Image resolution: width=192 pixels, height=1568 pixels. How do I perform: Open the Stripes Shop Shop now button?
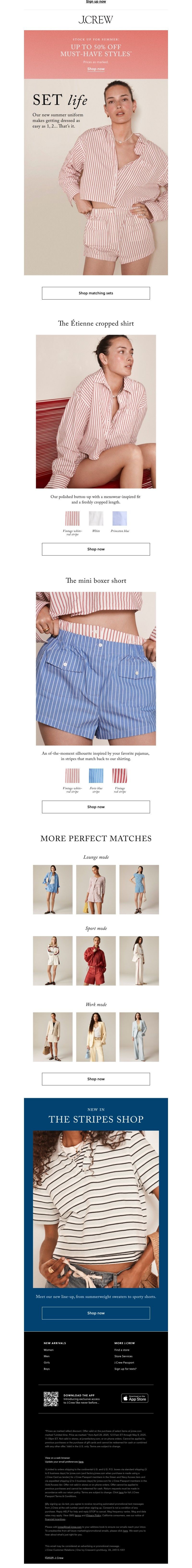pos(96,1313)
